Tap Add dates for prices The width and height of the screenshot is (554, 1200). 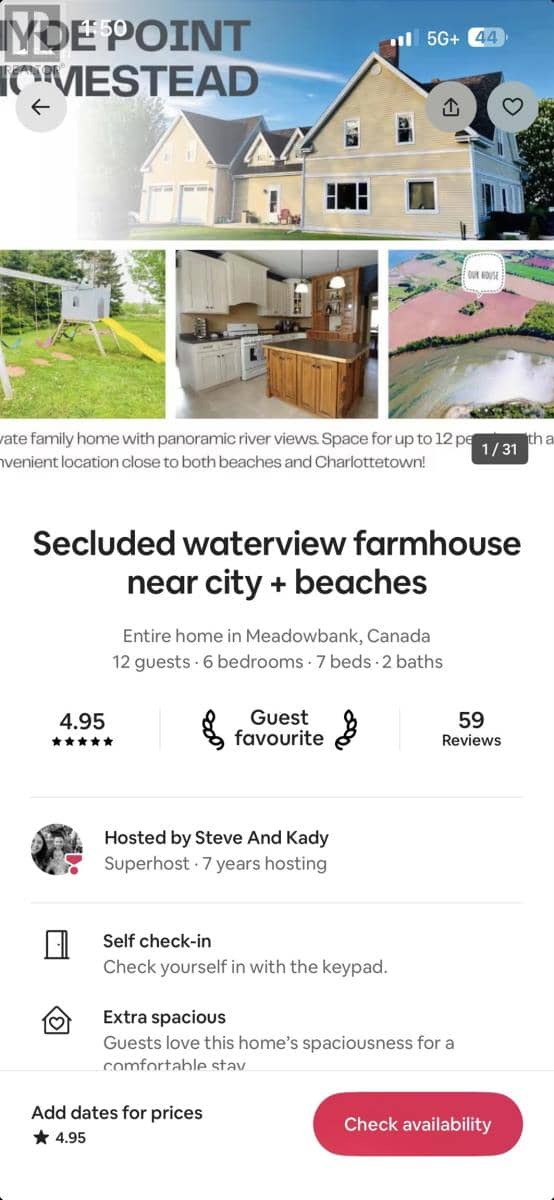tap(117, 1112)
